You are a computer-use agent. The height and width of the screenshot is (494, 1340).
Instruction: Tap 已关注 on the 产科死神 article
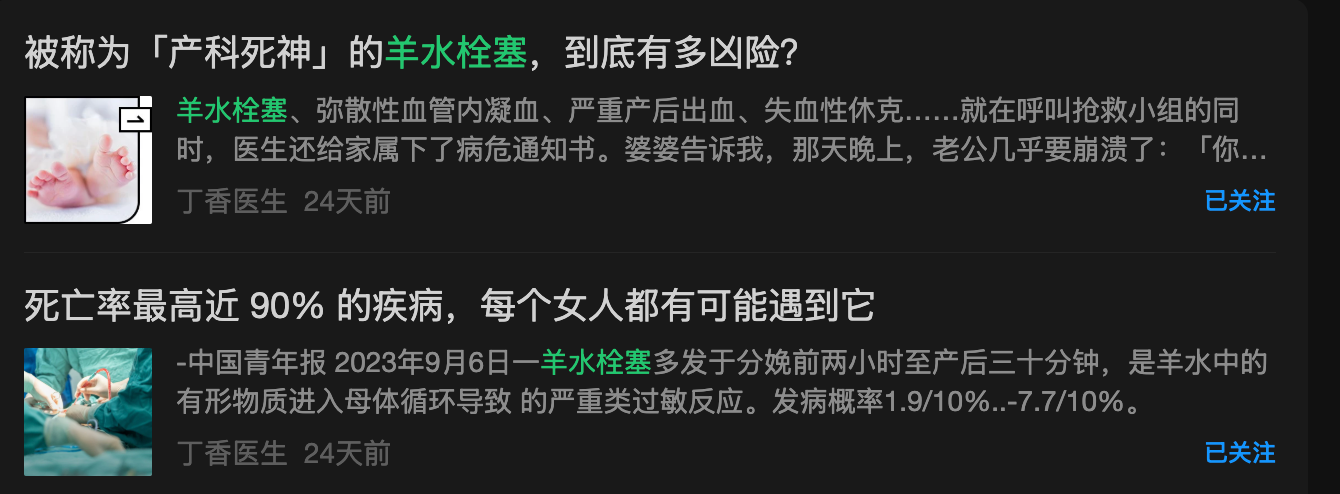pyautogui.click(x=1240, y=201)
